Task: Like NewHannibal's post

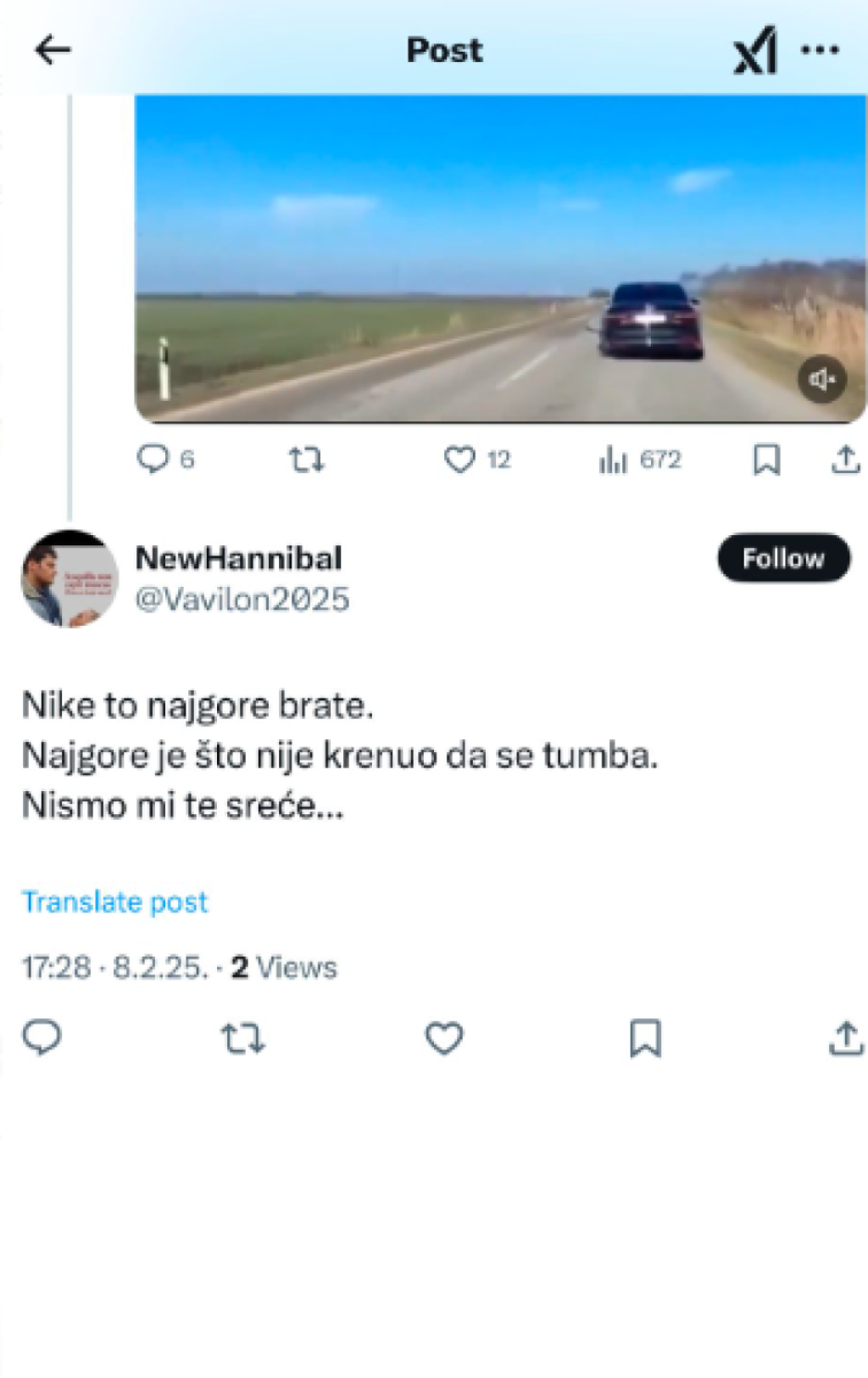Action: 444,1037
